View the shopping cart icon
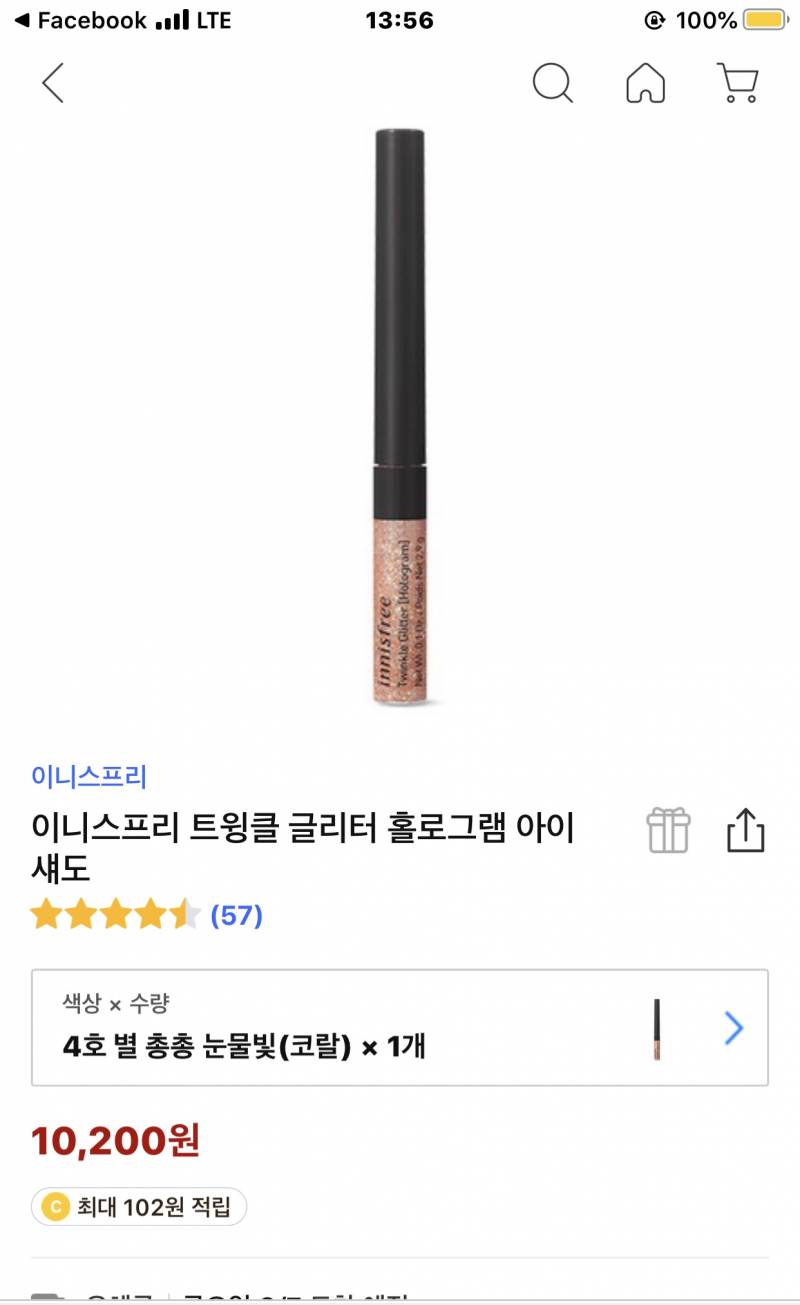 737,84
